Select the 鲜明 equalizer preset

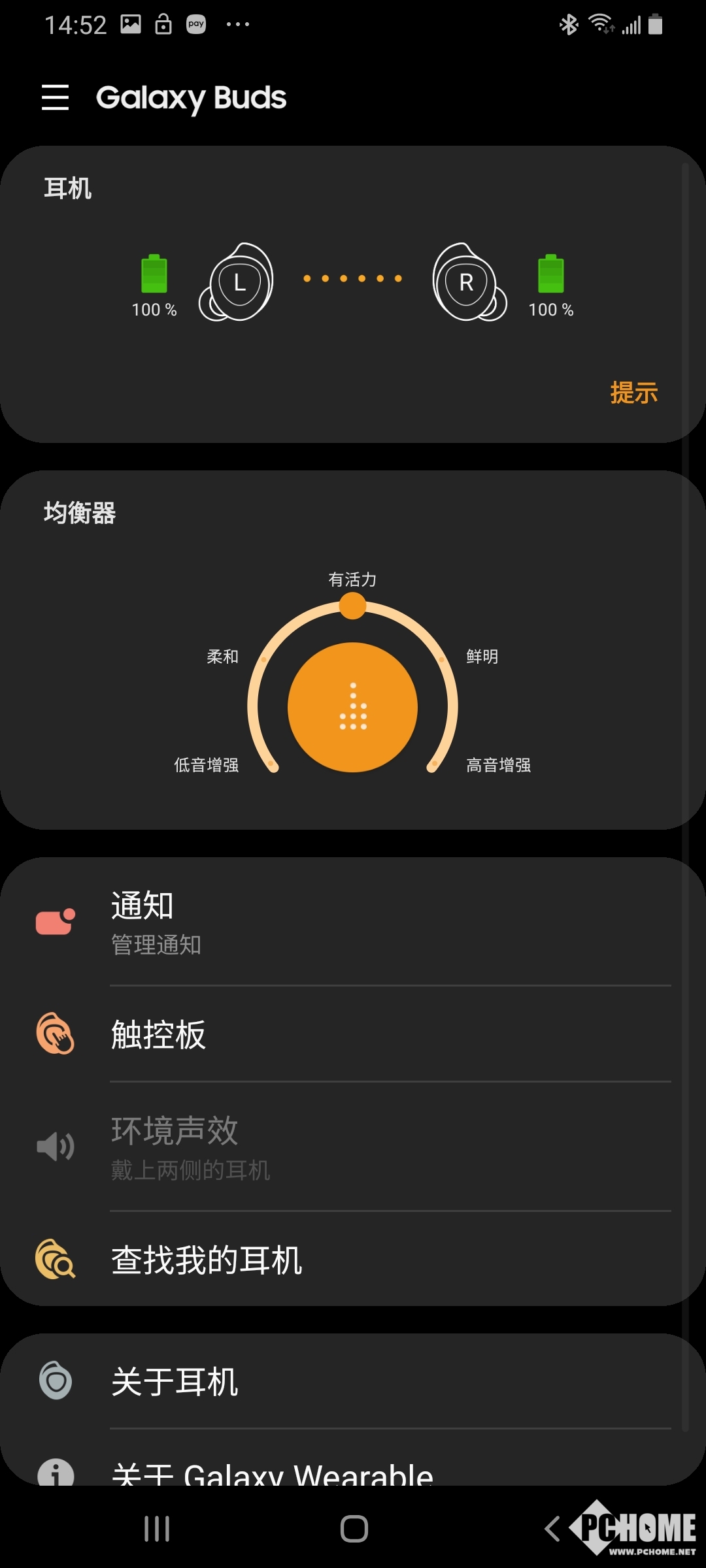tap(482, 657)
